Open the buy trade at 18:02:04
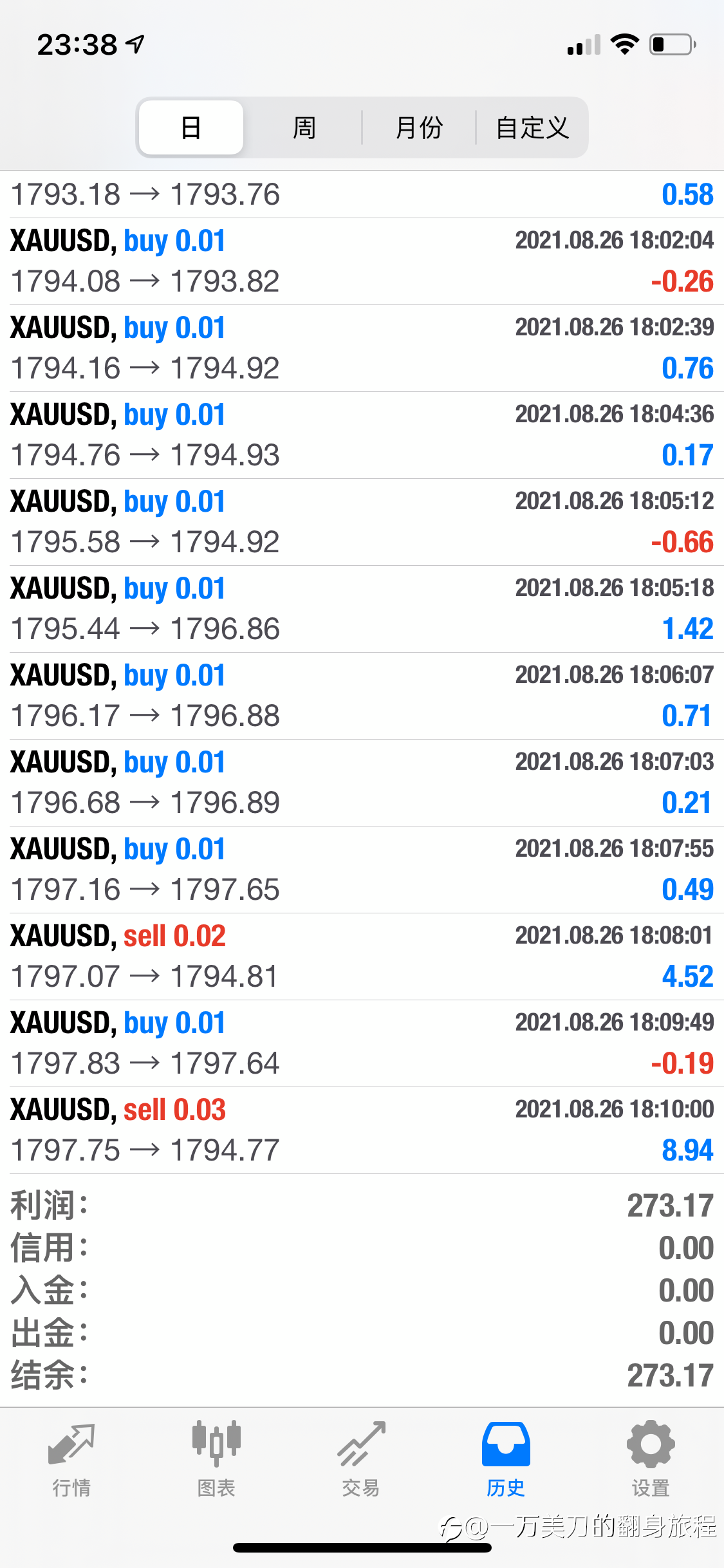The height and width of the screenshot is (1568, 724). 362,261
